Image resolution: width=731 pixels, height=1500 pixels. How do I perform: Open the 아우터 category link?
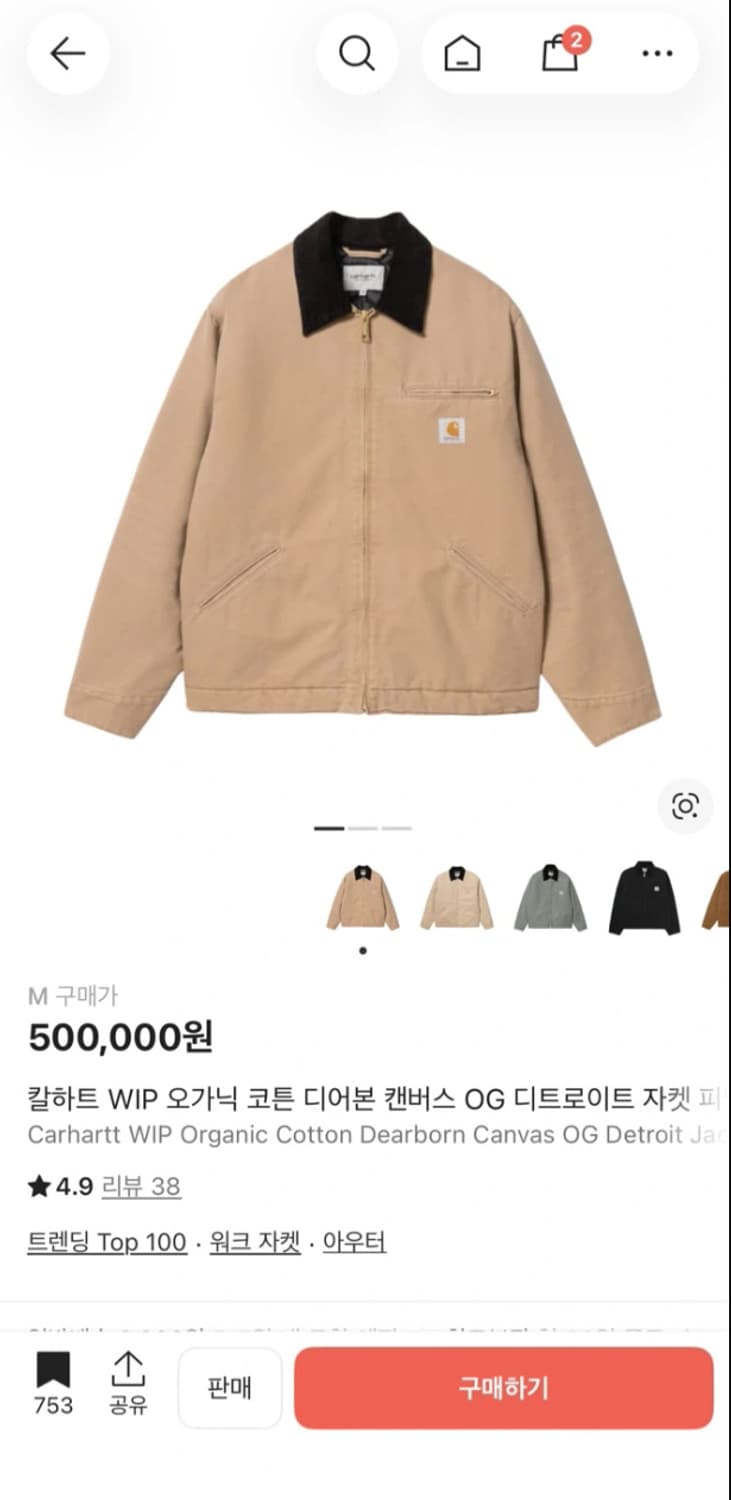point(355,1241)
